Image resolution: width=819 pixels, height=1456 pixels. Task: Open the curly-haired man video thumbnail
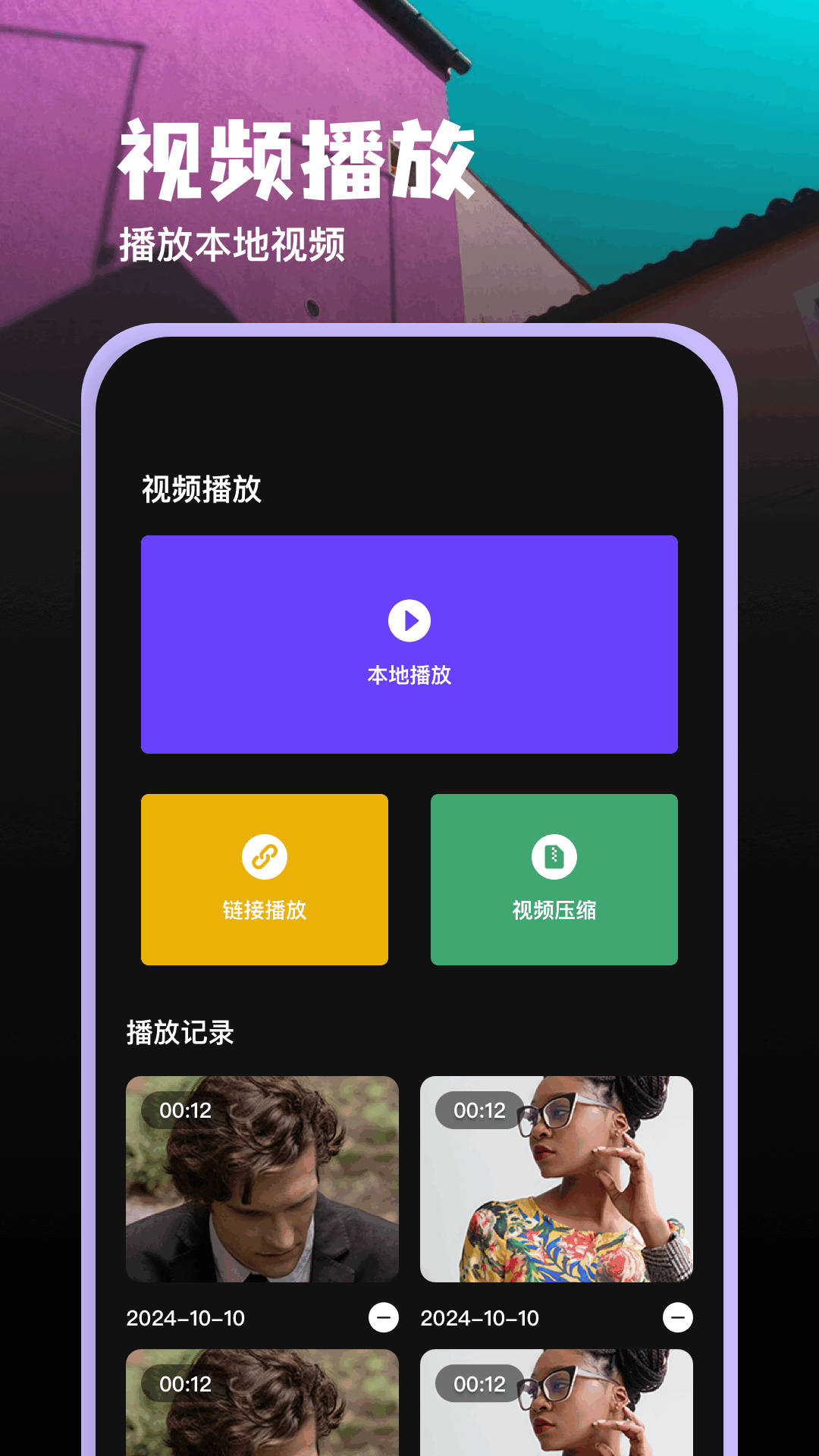click(262, 1179)
